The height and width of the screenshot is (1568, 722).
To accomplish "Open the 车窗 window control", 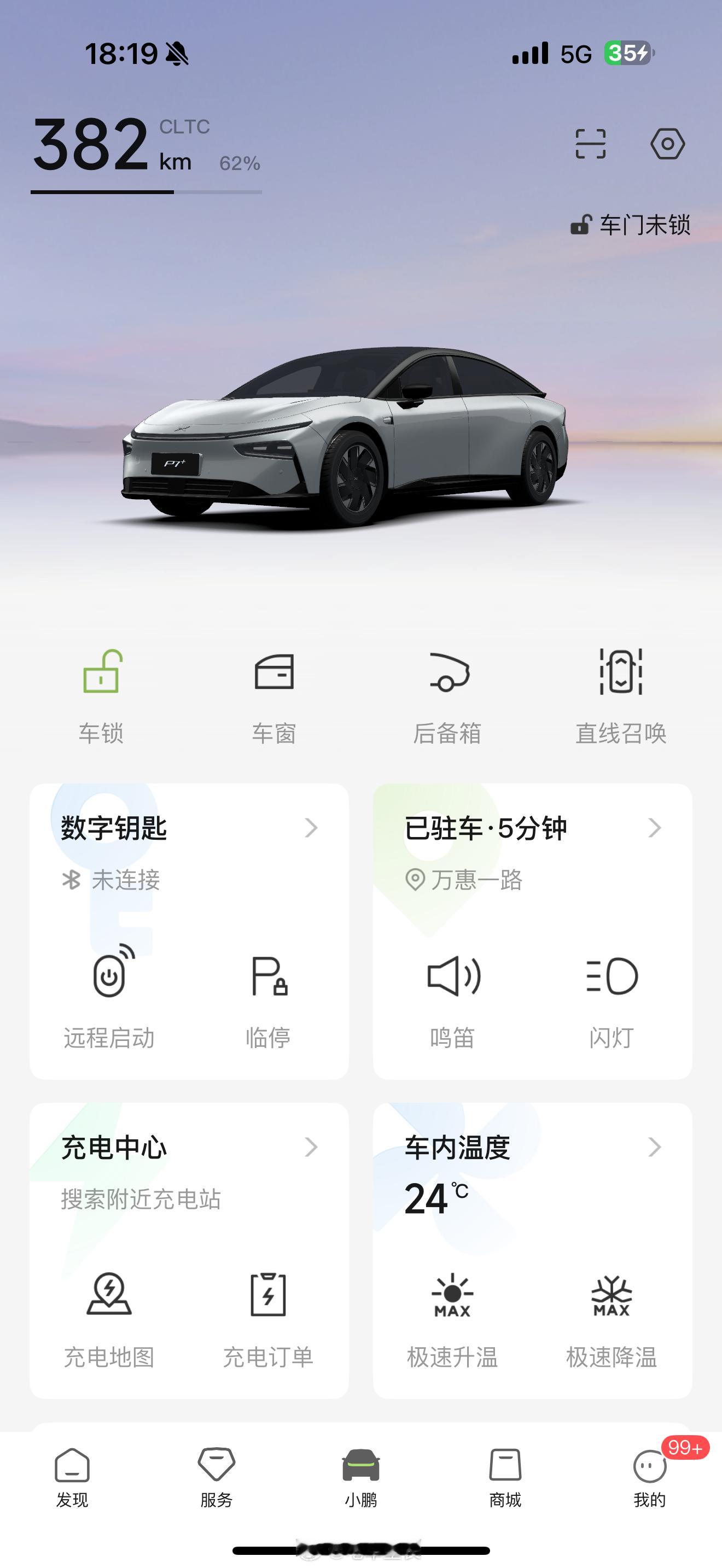I will point(274,697).
